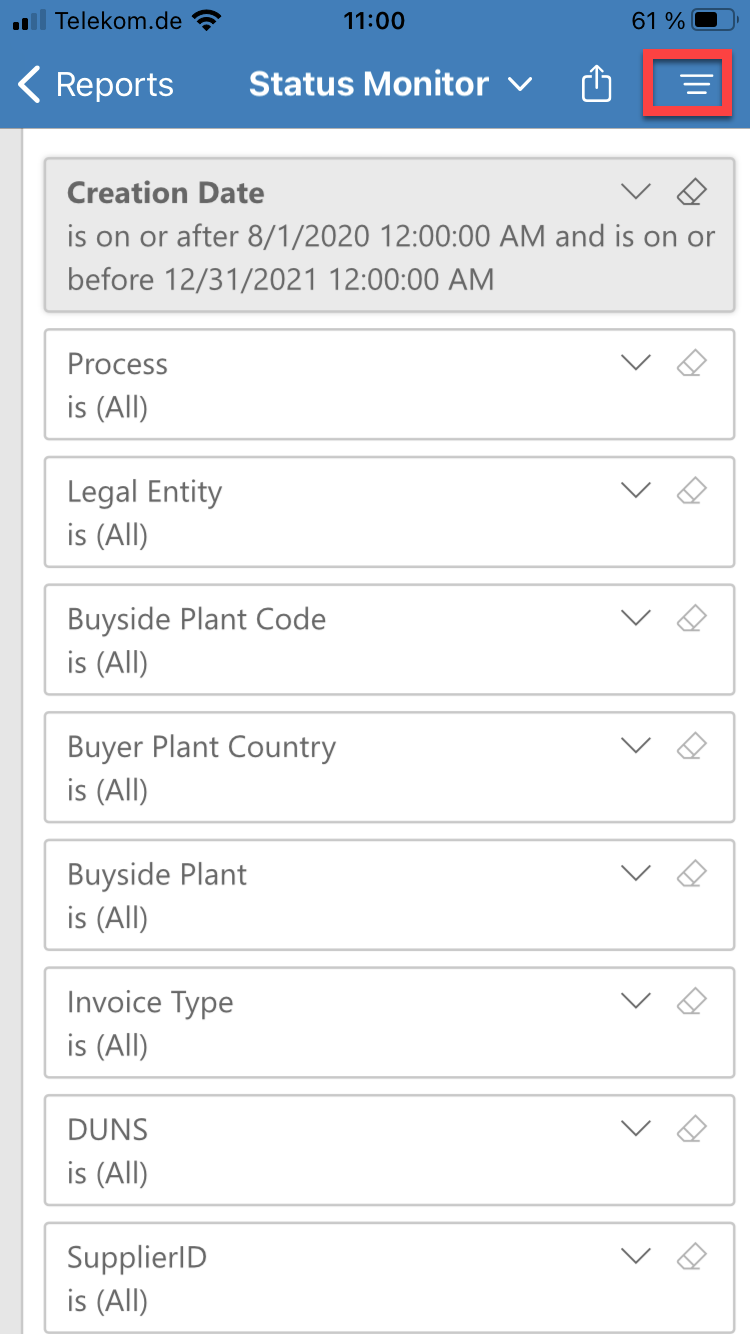Screen dimensions: 750x1334
Task: Expand the Buyside Plant Code filter
Action: [636, 618]
